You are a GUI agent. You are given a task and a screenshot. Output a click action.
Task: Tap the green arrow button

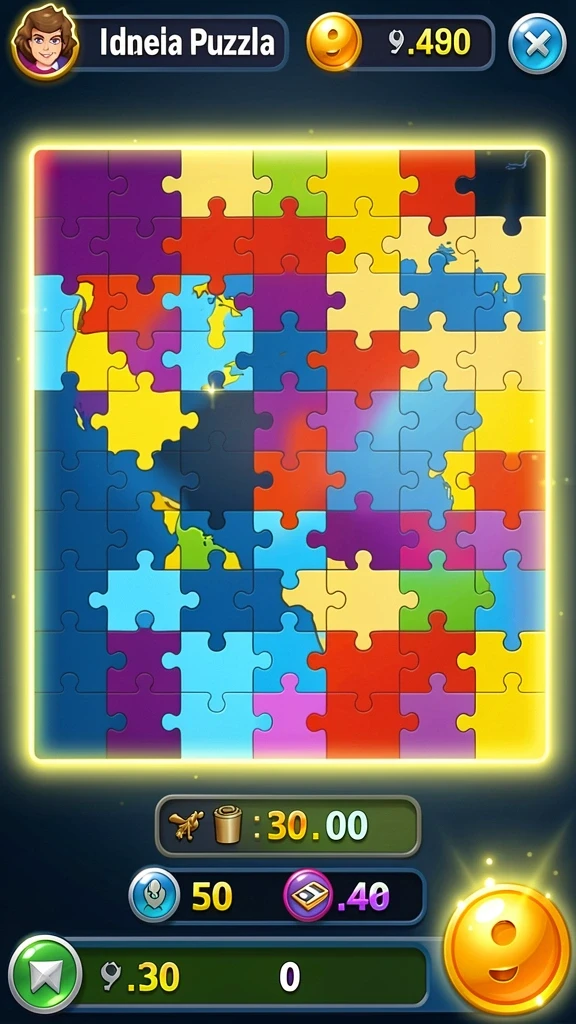pos(45,973)
